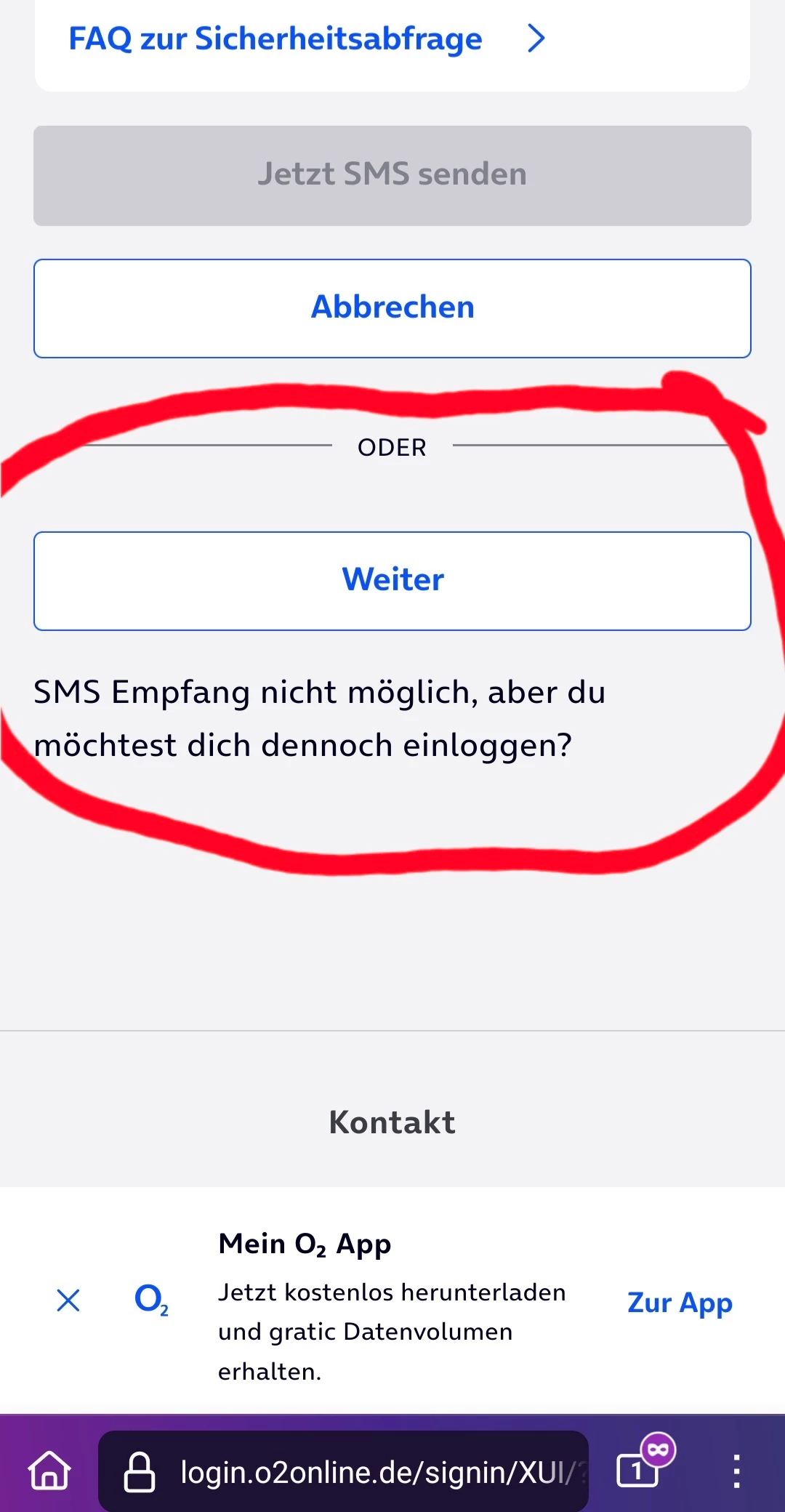785x1512 pixels.
Task: Tap the Abbrechen button
Action: tap(392, 308)
